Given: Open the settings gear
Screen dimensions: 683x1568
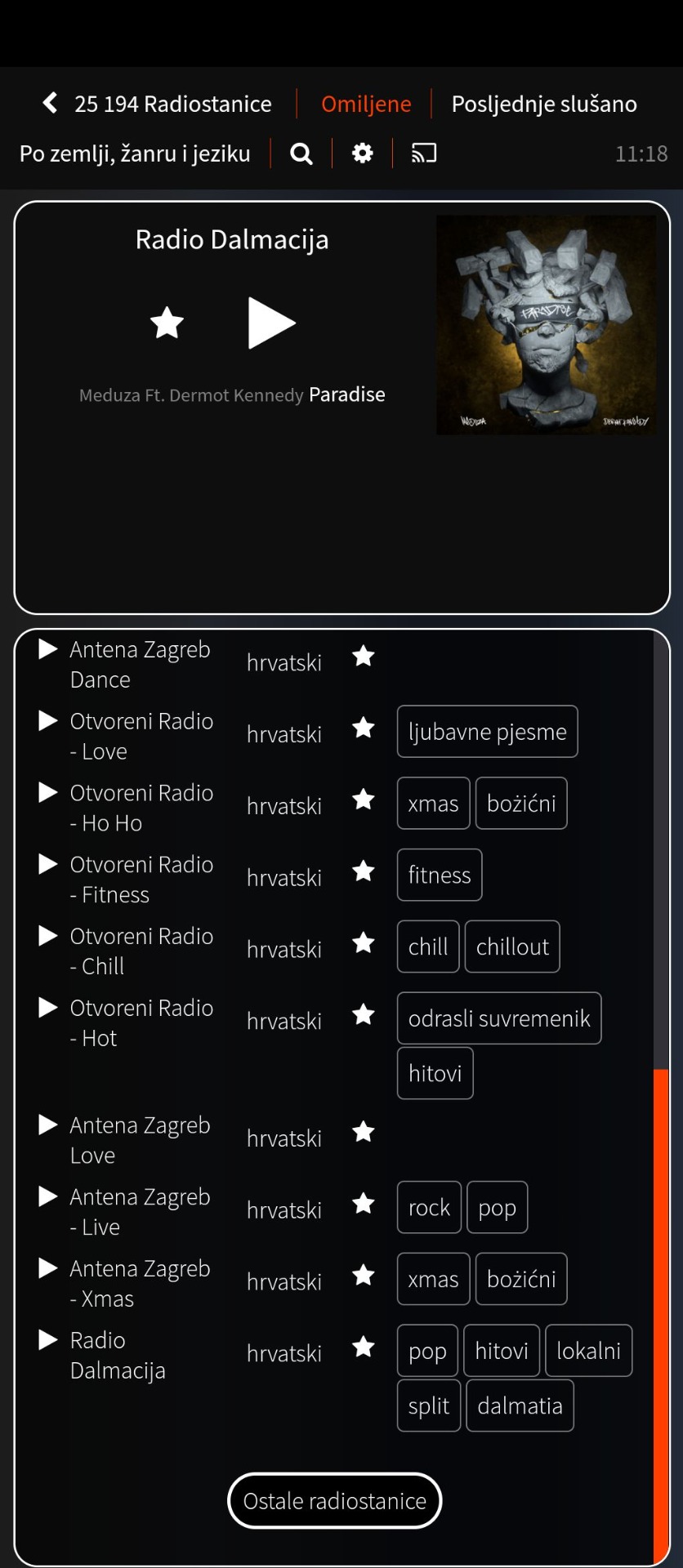Looking at the screenshot, I should pos(363,154).
